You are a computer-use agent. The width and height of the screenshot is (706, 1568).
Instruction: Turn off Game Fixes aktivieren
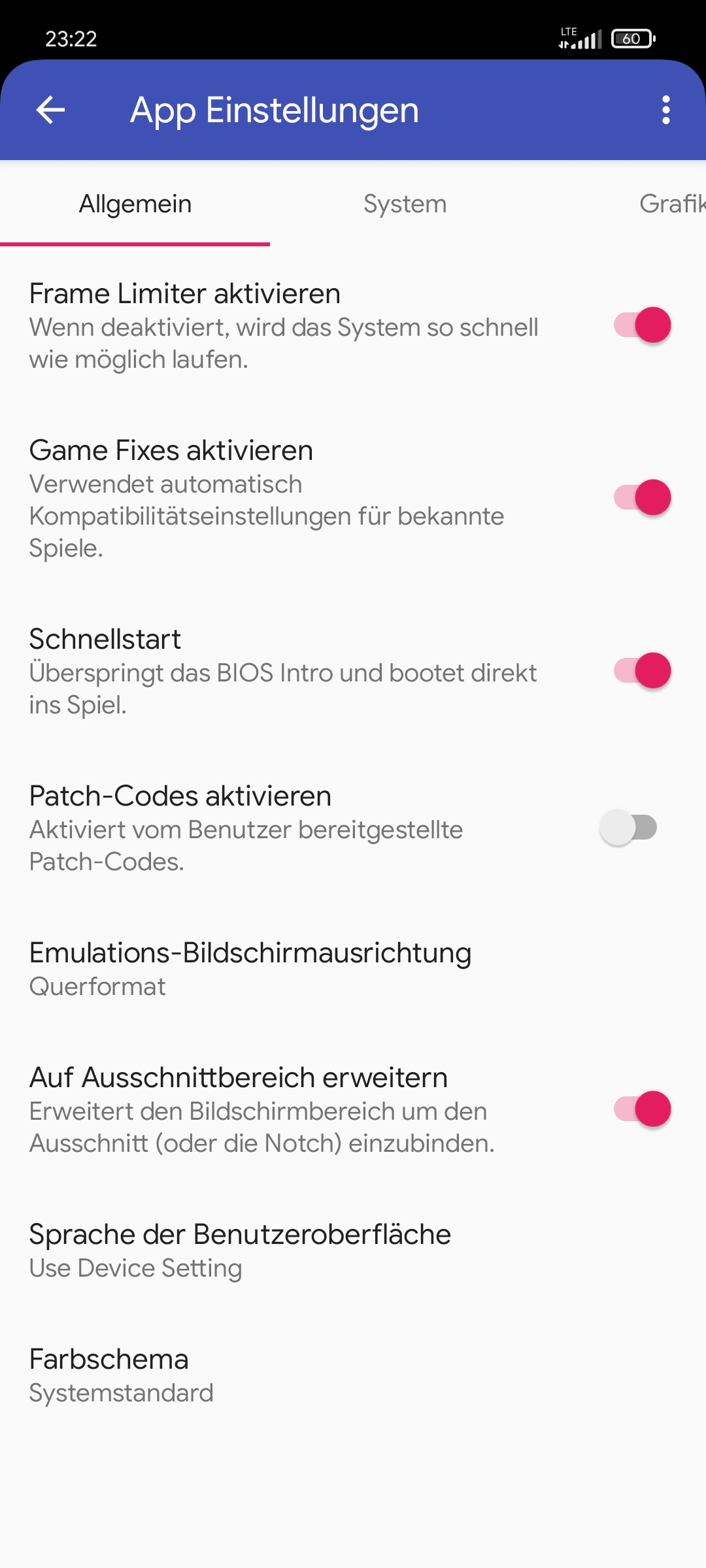642,498
